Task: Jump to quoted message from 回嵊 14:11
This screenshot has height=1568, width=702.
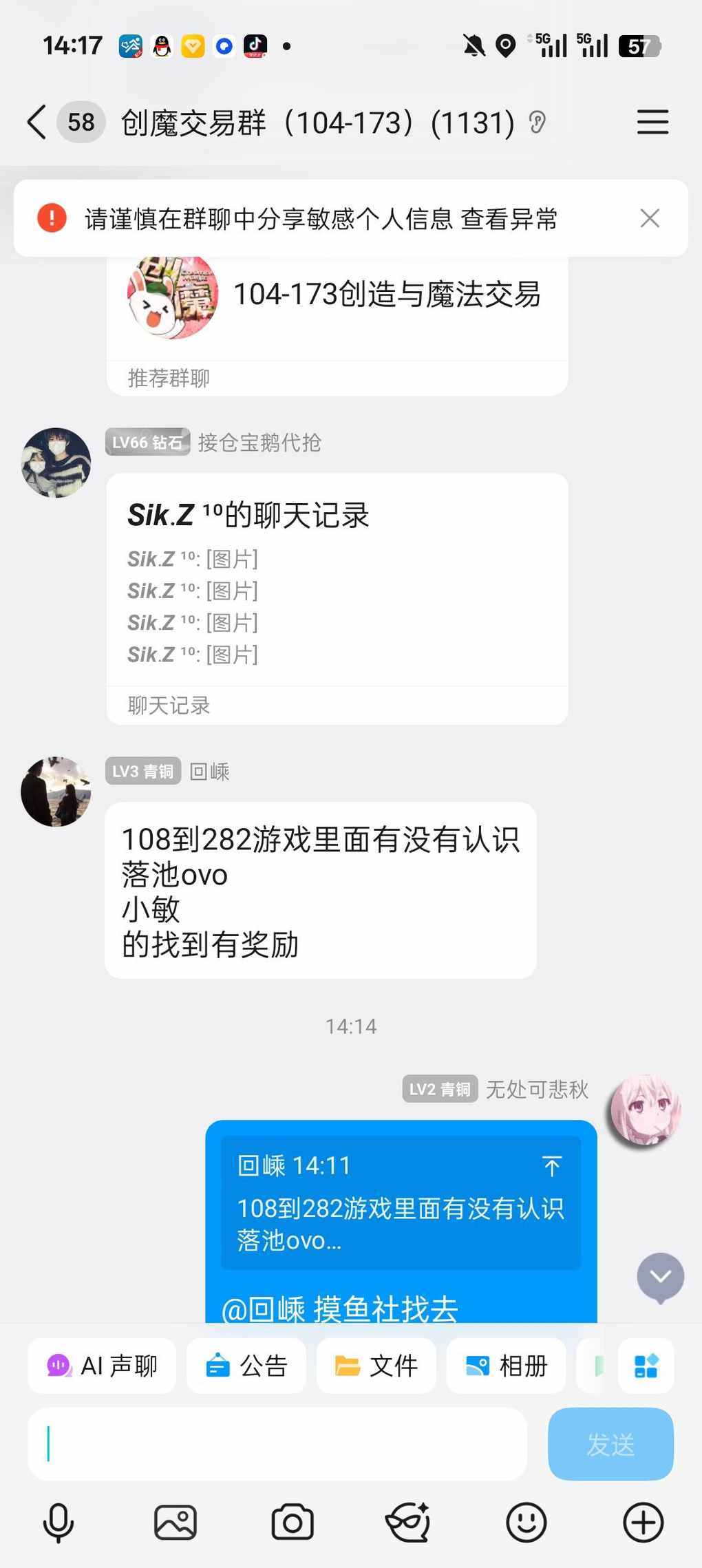Action: click(401, 1201)
